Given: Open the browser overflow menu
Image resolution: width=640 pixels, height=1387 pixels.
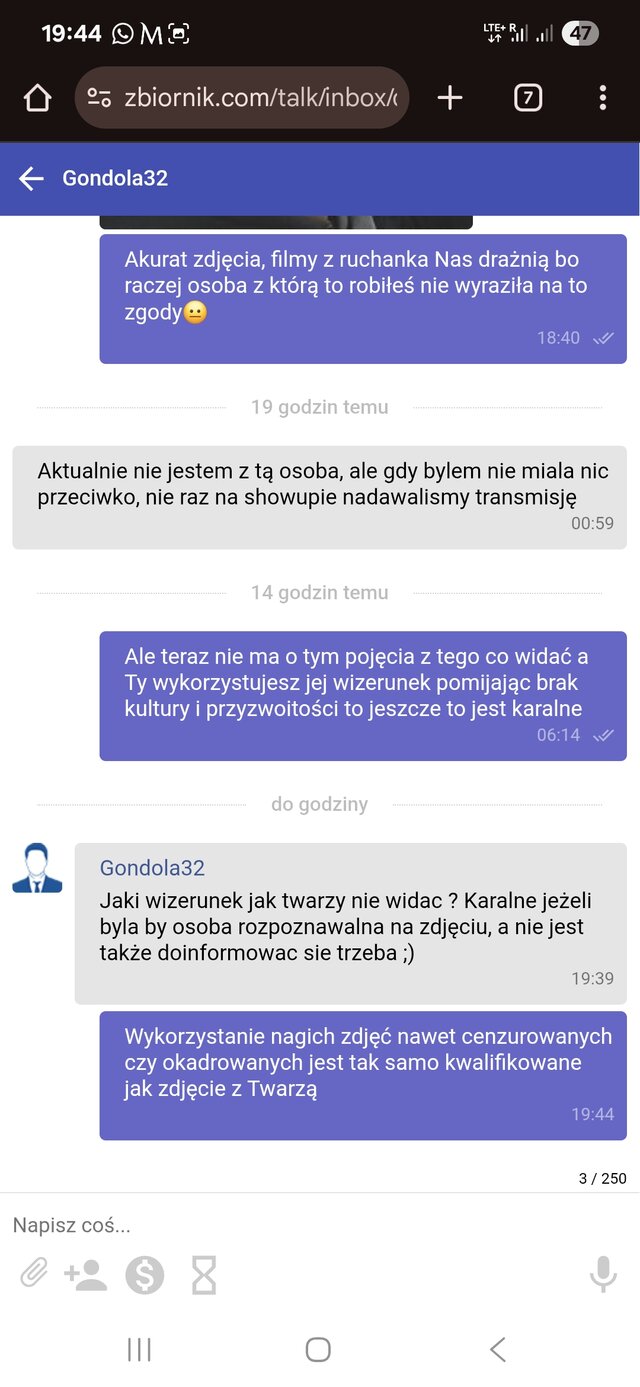Looking at the screenshot, I should point(602,98).
